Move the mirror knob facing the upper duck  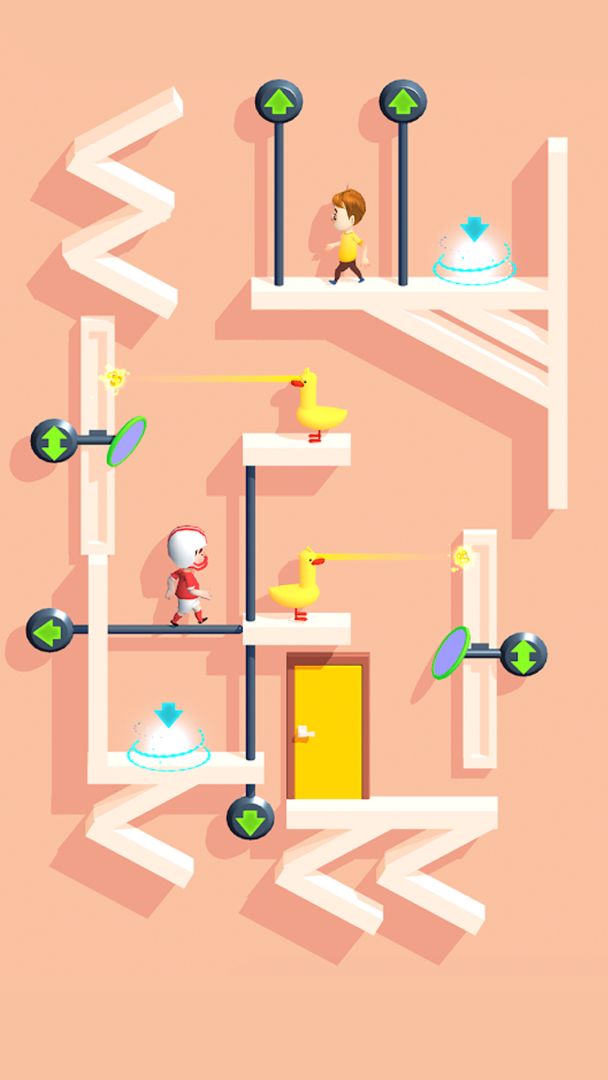(54, 440)
